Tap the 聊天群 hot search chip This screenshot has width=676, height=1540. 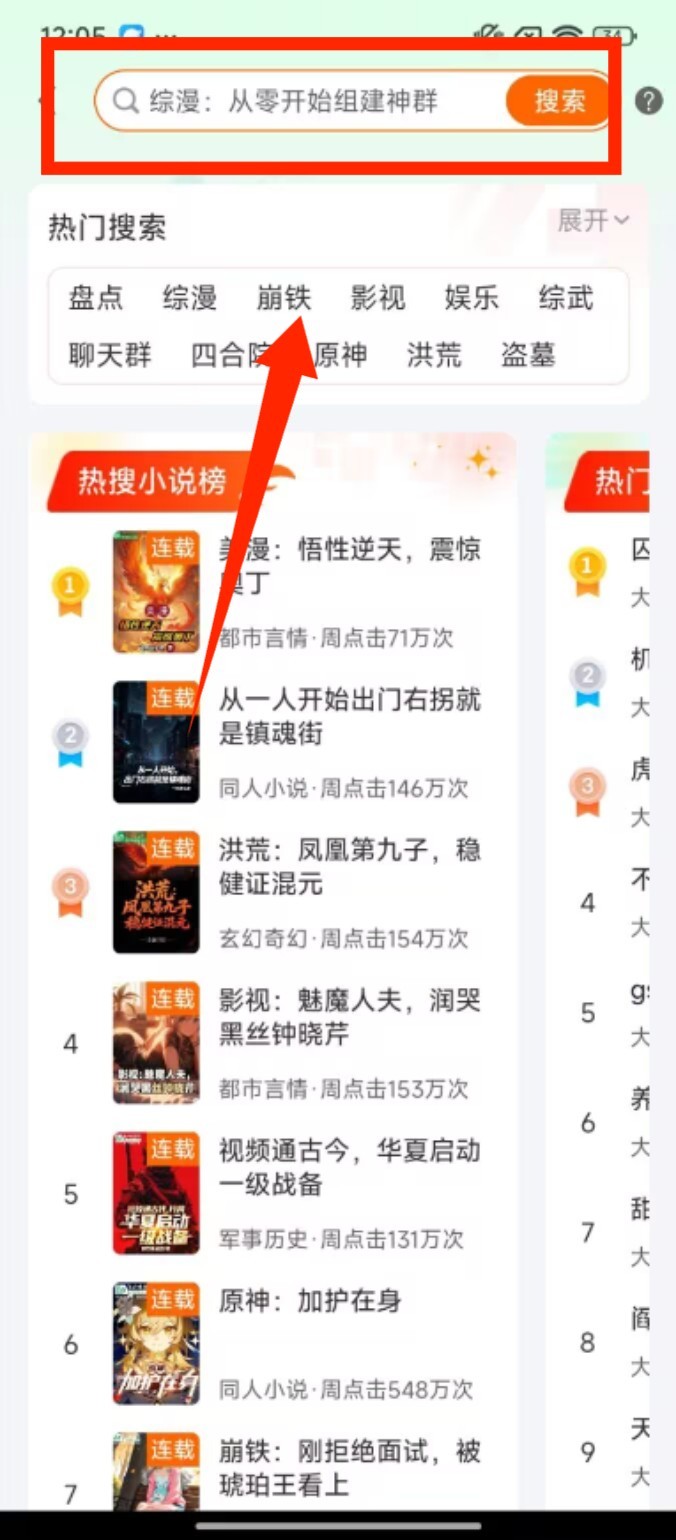(110, 355)
